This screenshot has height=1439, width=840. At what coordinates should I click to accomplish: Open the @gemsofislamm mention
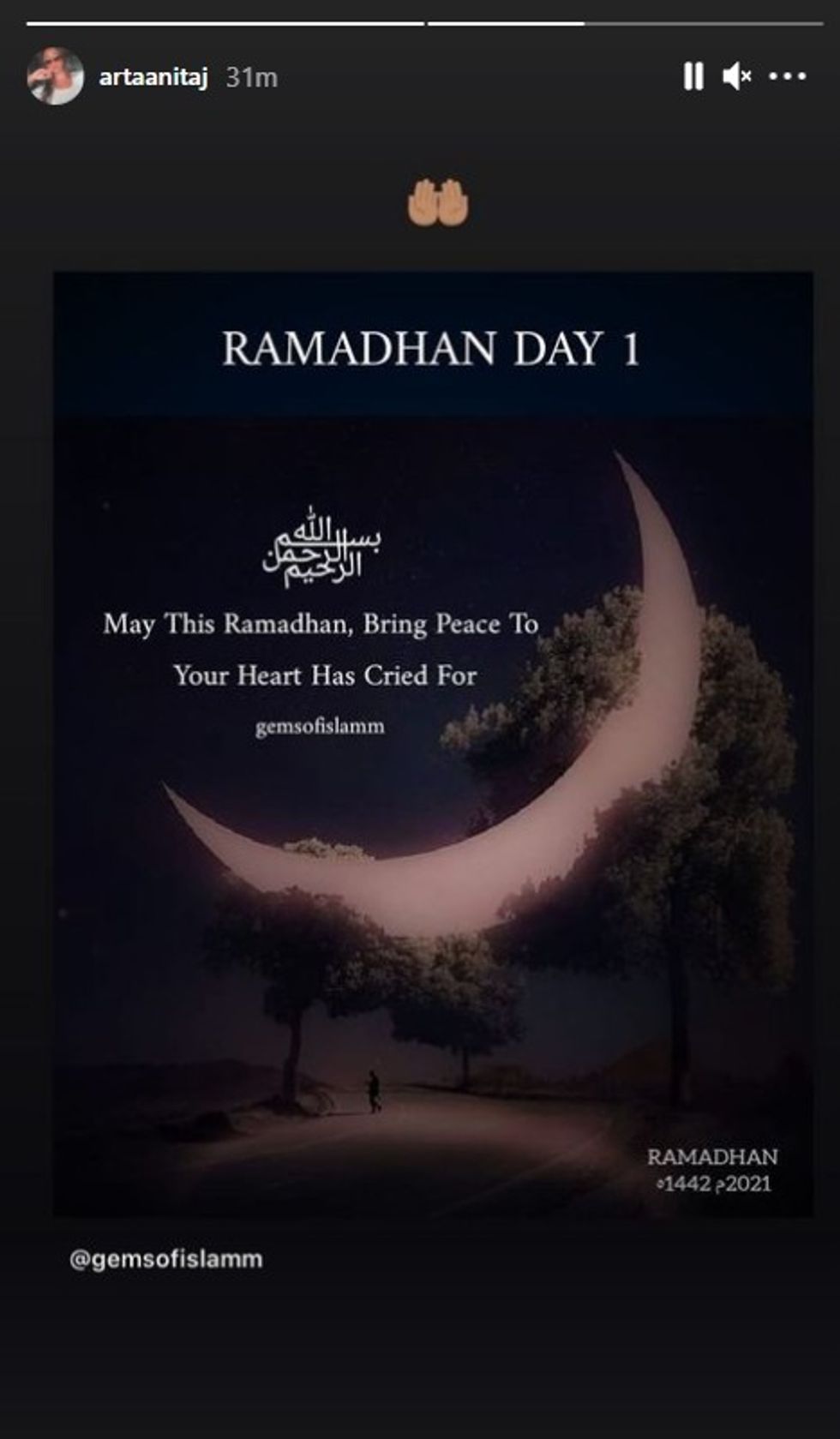166,1259
